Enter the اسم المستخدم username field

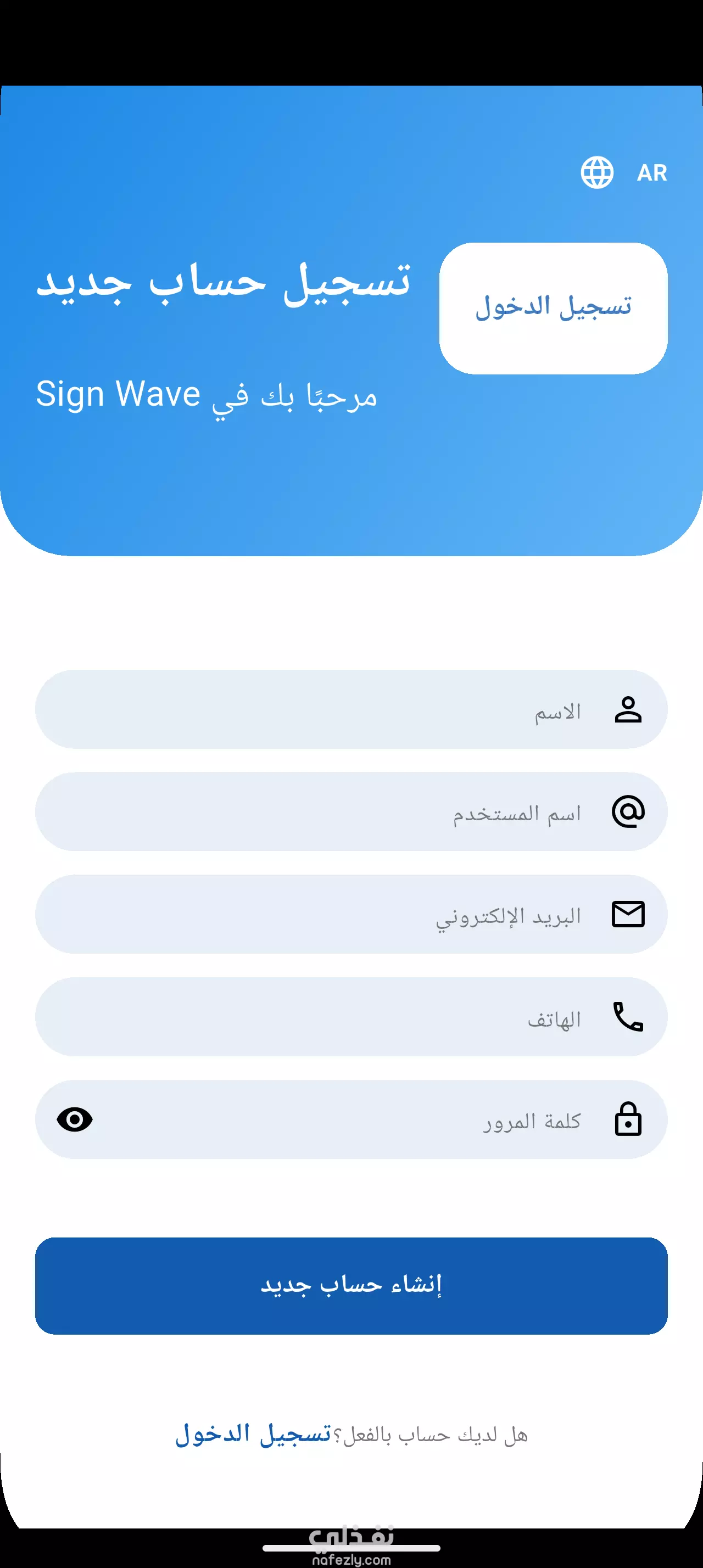351,811
